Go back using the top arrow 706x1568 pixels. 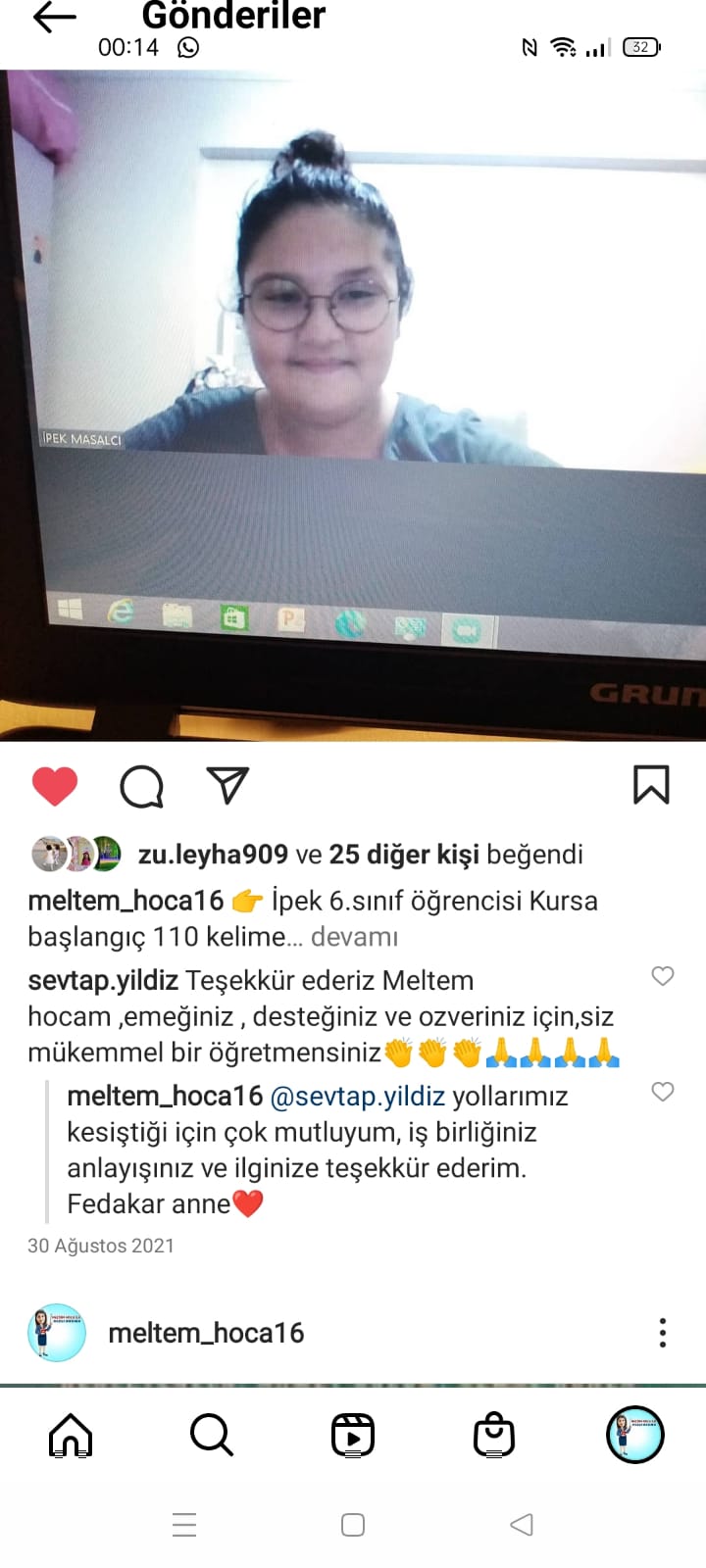click(x=54, y=18)
